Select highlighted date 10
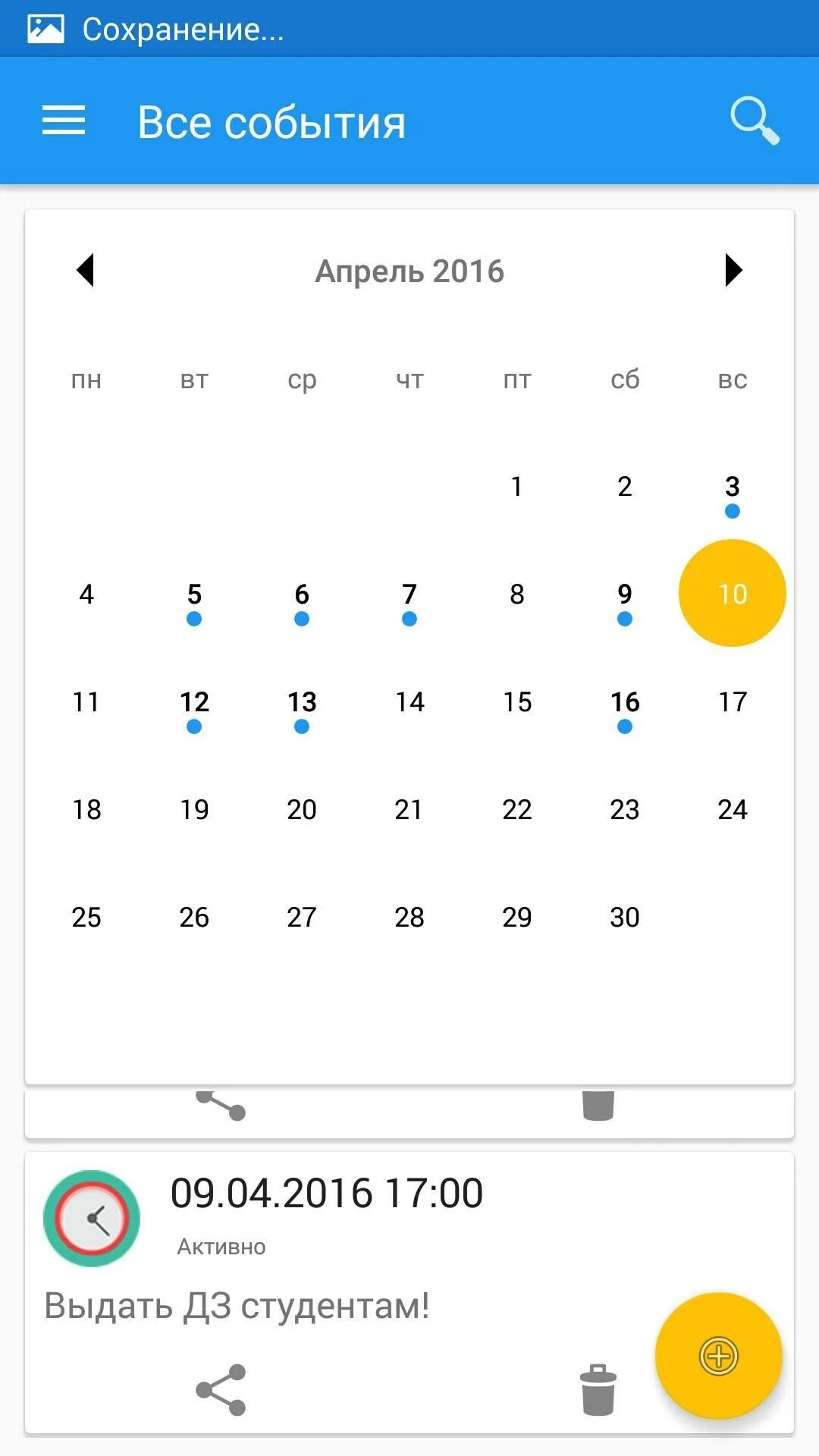819x1456 pixels. click(x=732, y=593)
